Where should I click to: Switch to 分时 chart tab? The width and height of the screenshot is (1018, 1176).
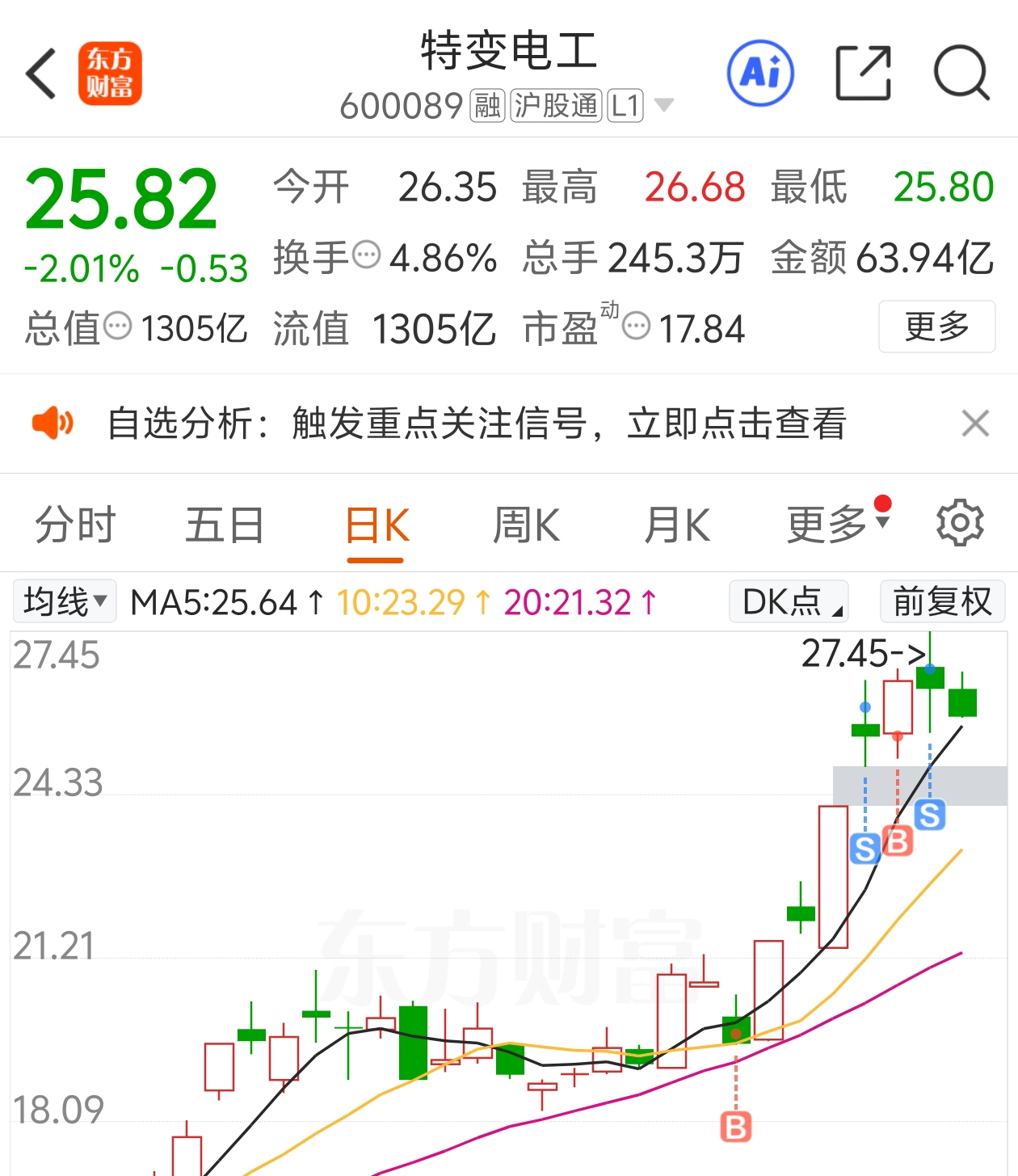(x=75, y=525)
